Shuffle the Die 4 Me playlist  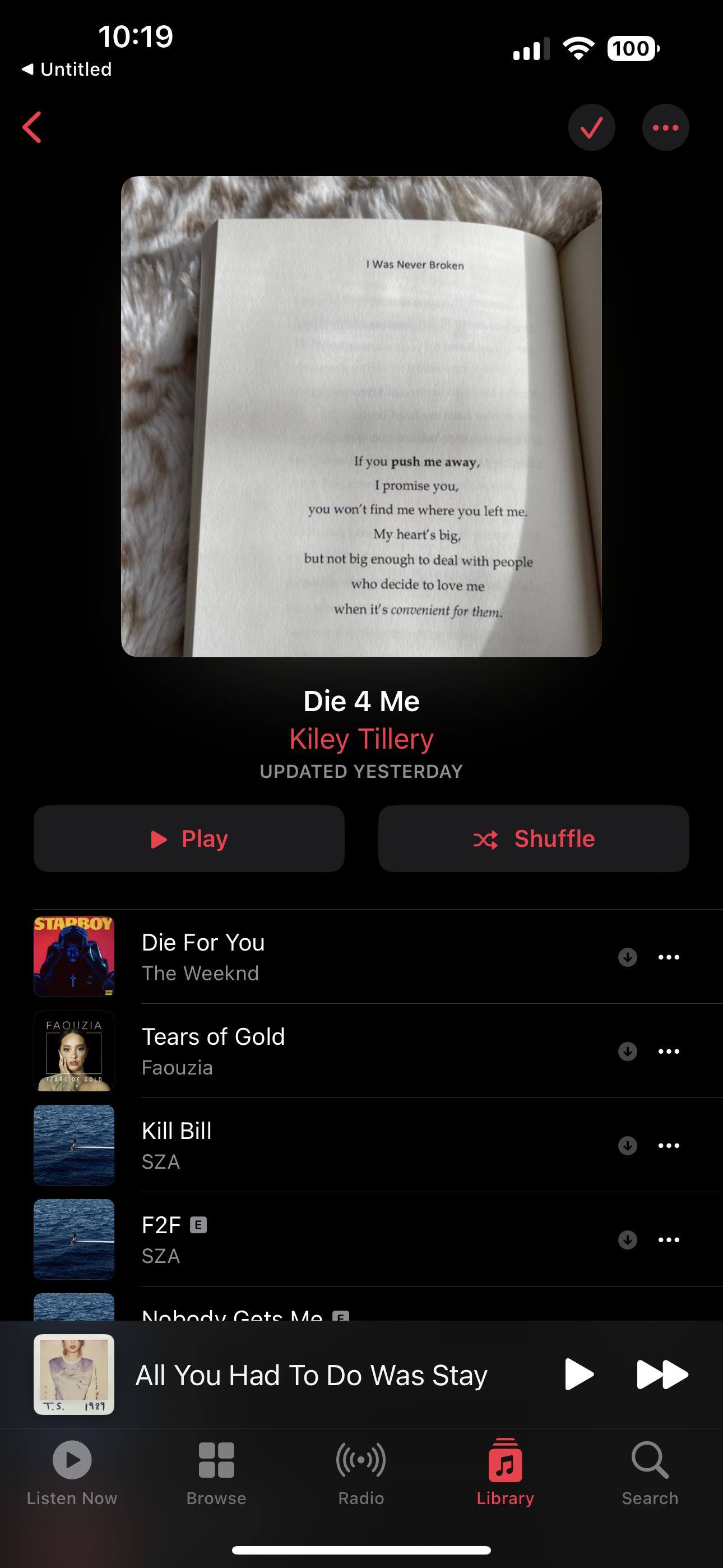533,839
